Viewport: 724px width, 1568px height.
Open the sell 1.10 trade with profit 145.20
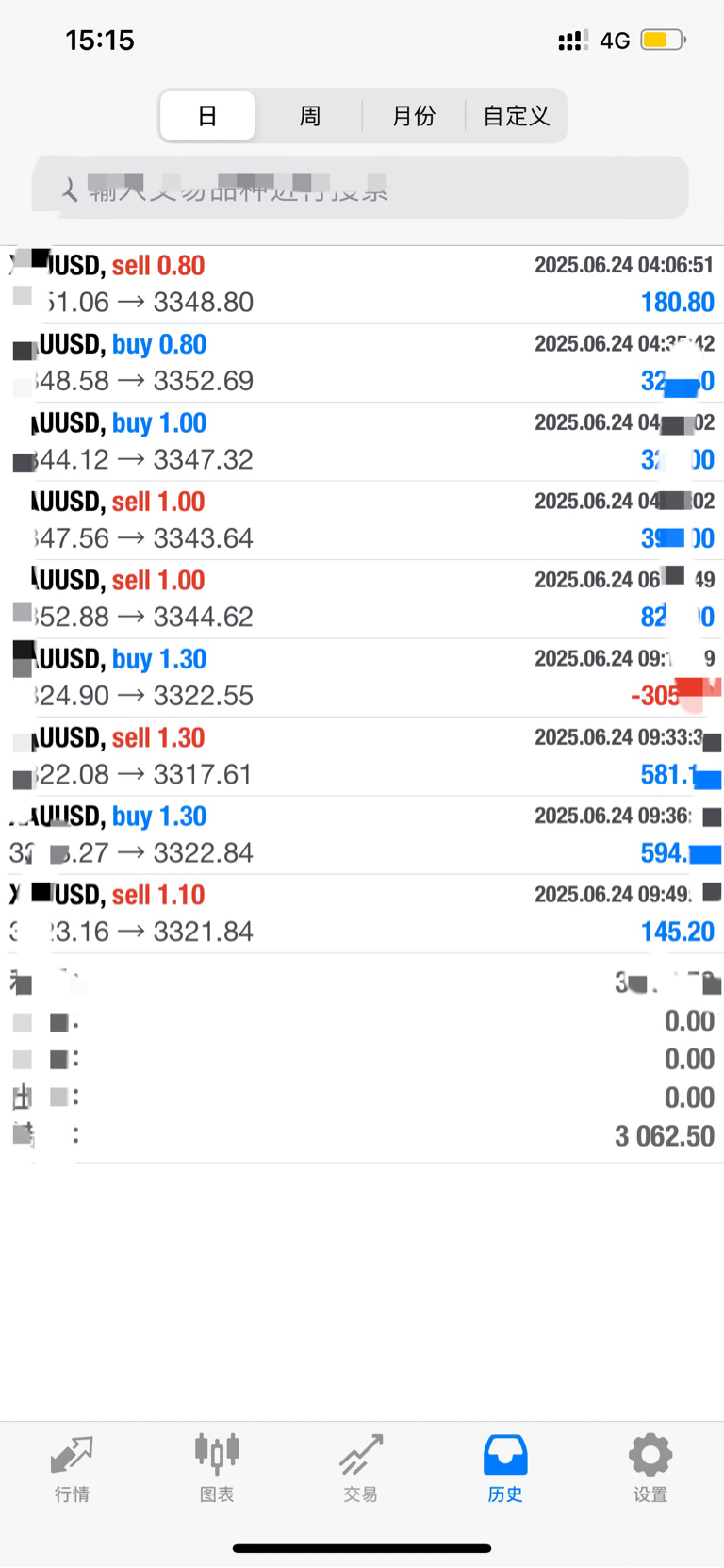coord(362,915)
